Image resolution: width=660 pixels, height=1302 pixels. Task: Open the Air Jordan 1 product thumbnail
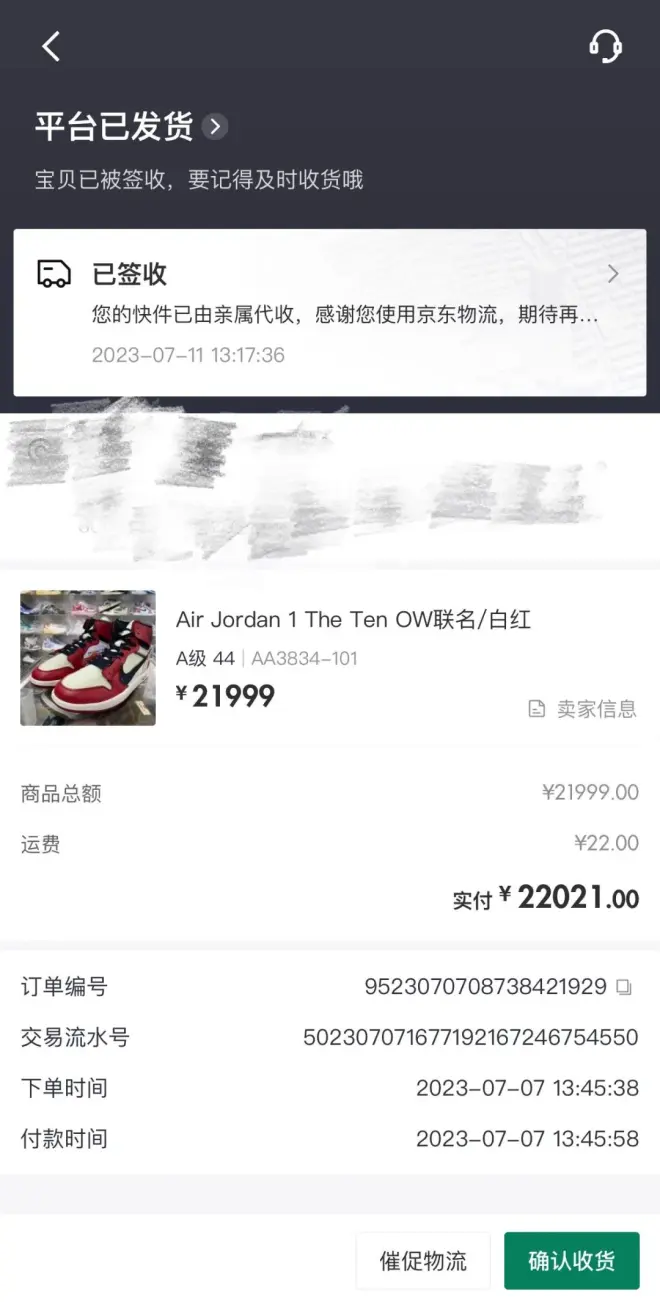[88, 658]
